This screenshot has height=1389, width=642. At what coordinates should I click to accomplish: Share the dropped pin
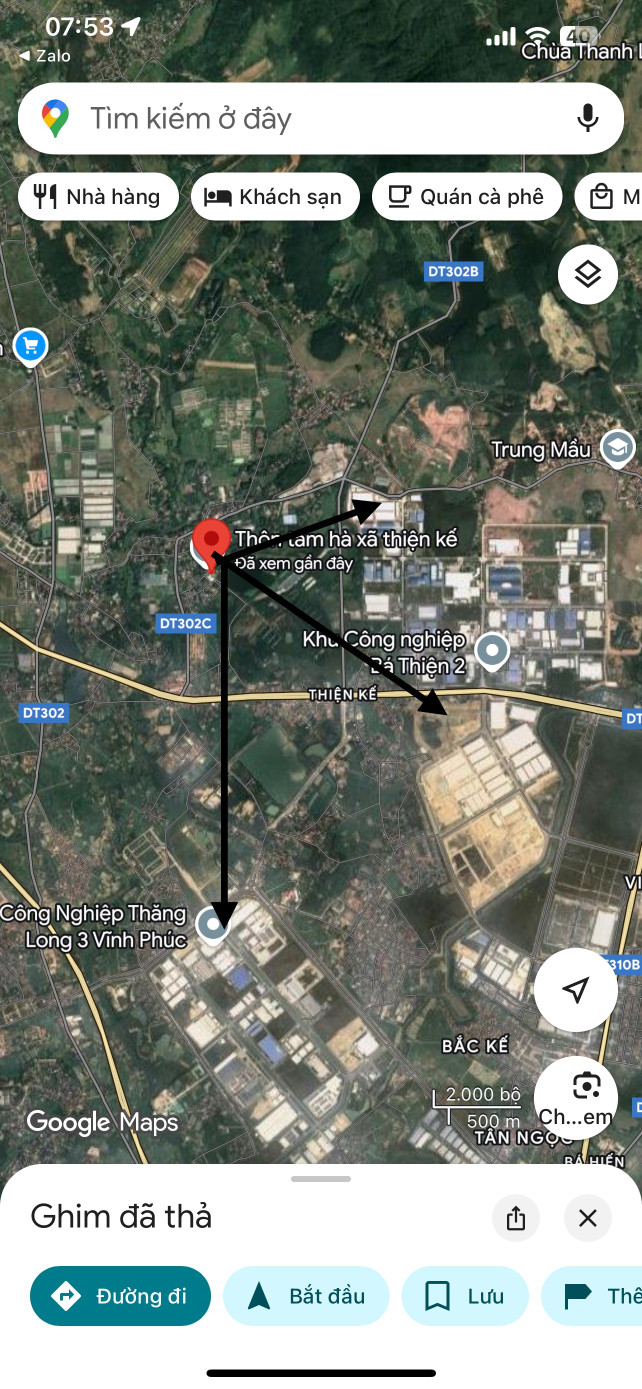click(x=516, y=1218)
